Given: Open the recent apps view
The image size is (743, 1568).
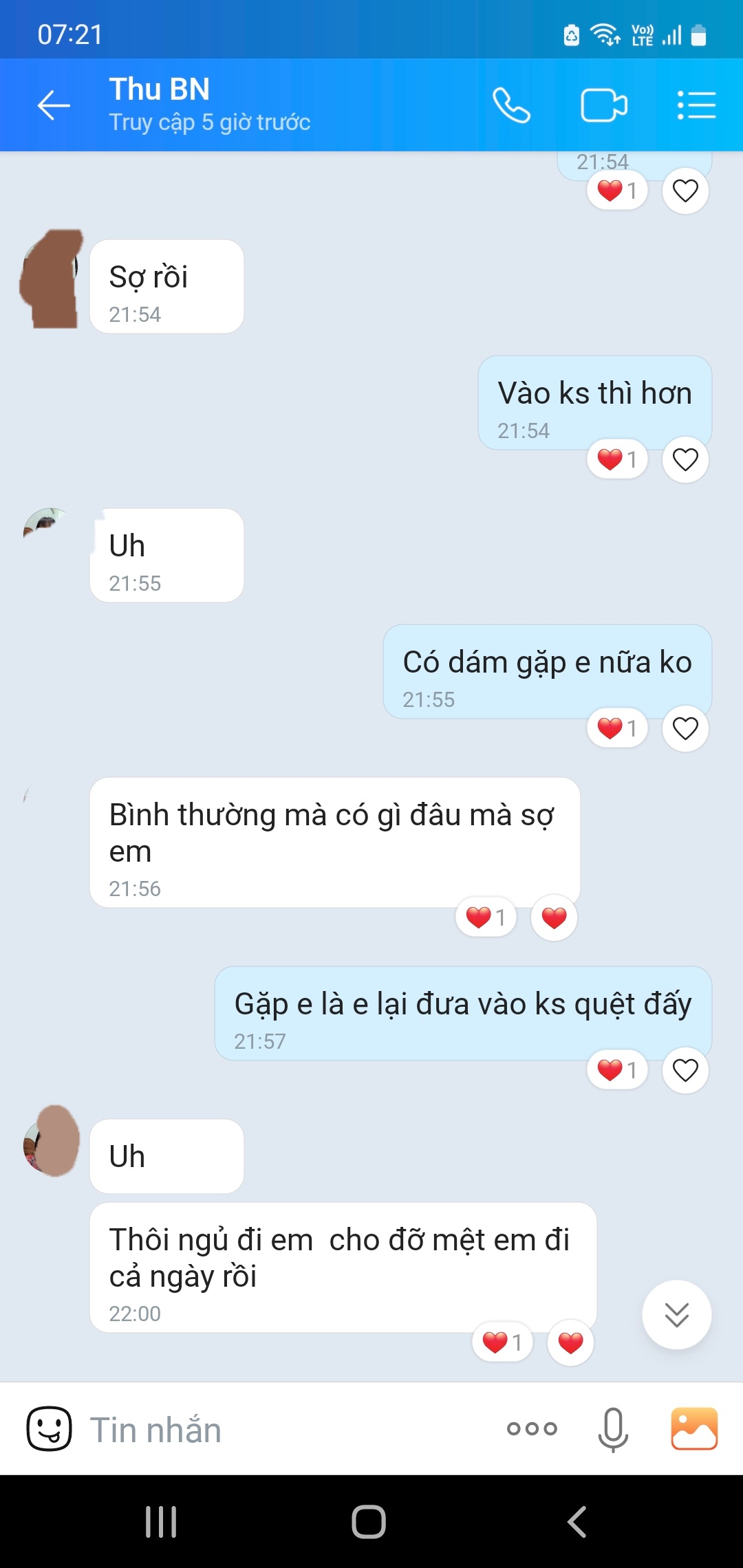Looking at the screenshot, I should [x=161, y=1521].
